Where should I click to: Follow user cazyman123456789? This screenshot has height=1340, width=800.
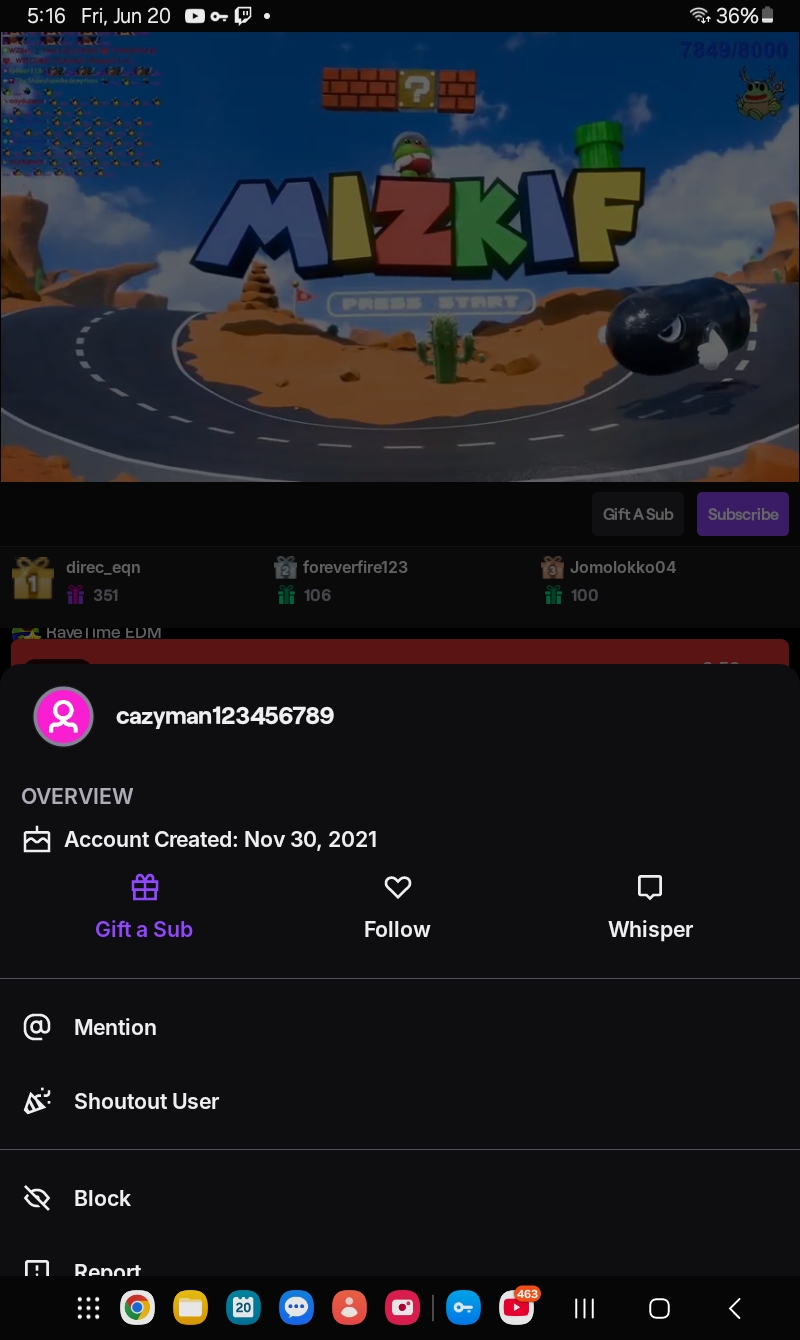pos(397,908)
